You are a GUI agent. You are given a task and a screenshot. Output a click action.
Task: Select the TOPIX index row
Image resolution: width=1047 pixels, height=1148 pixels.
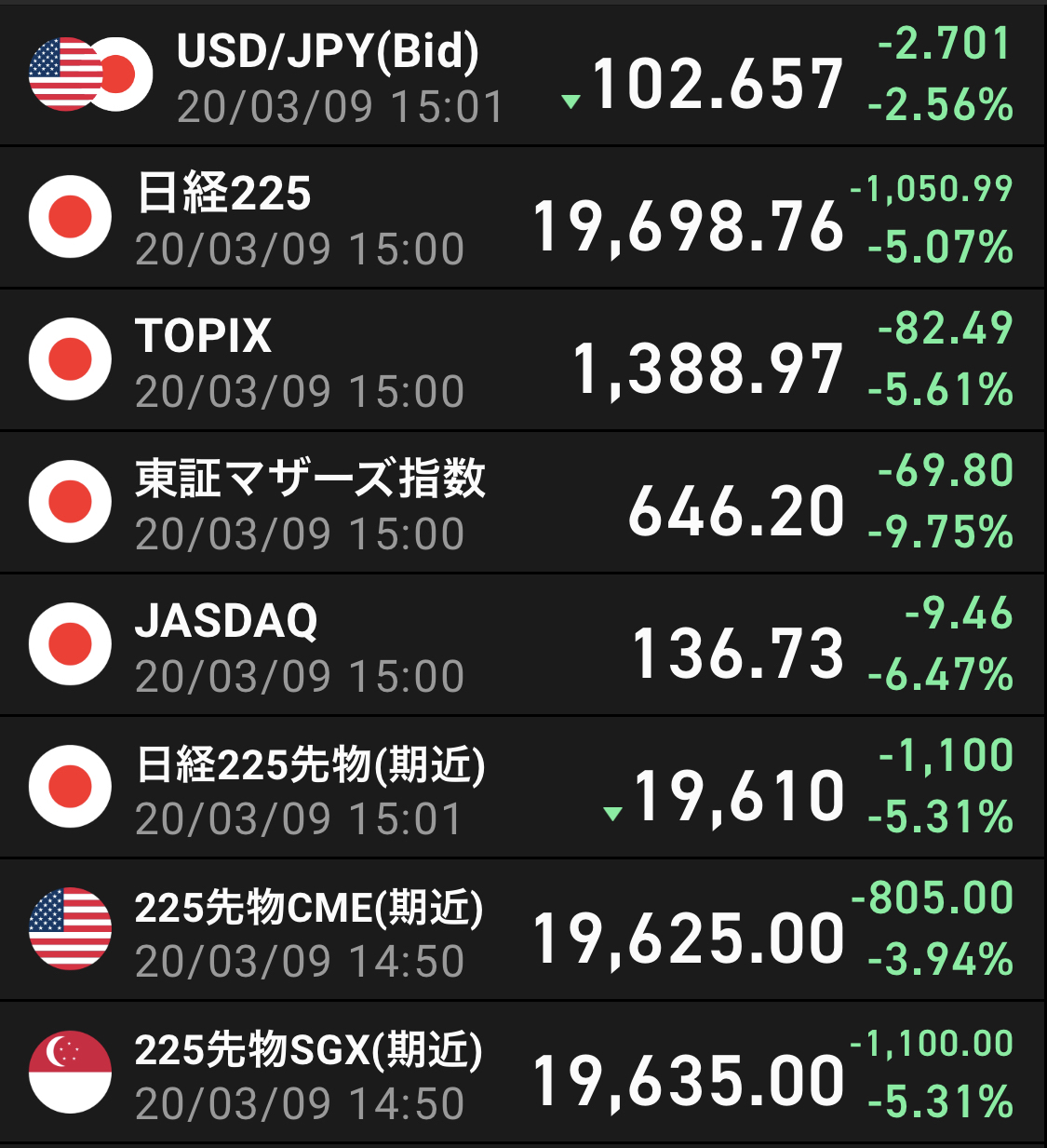click(521, 360)
